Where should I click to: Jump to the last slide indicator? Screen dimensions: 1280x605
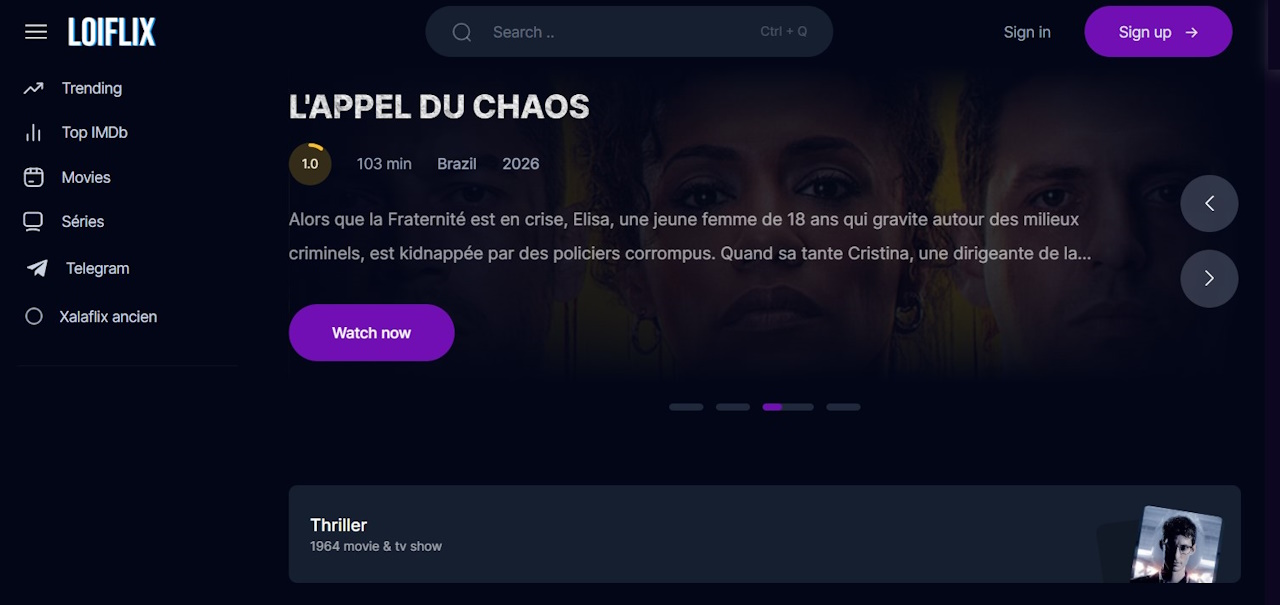coord(843,407)
